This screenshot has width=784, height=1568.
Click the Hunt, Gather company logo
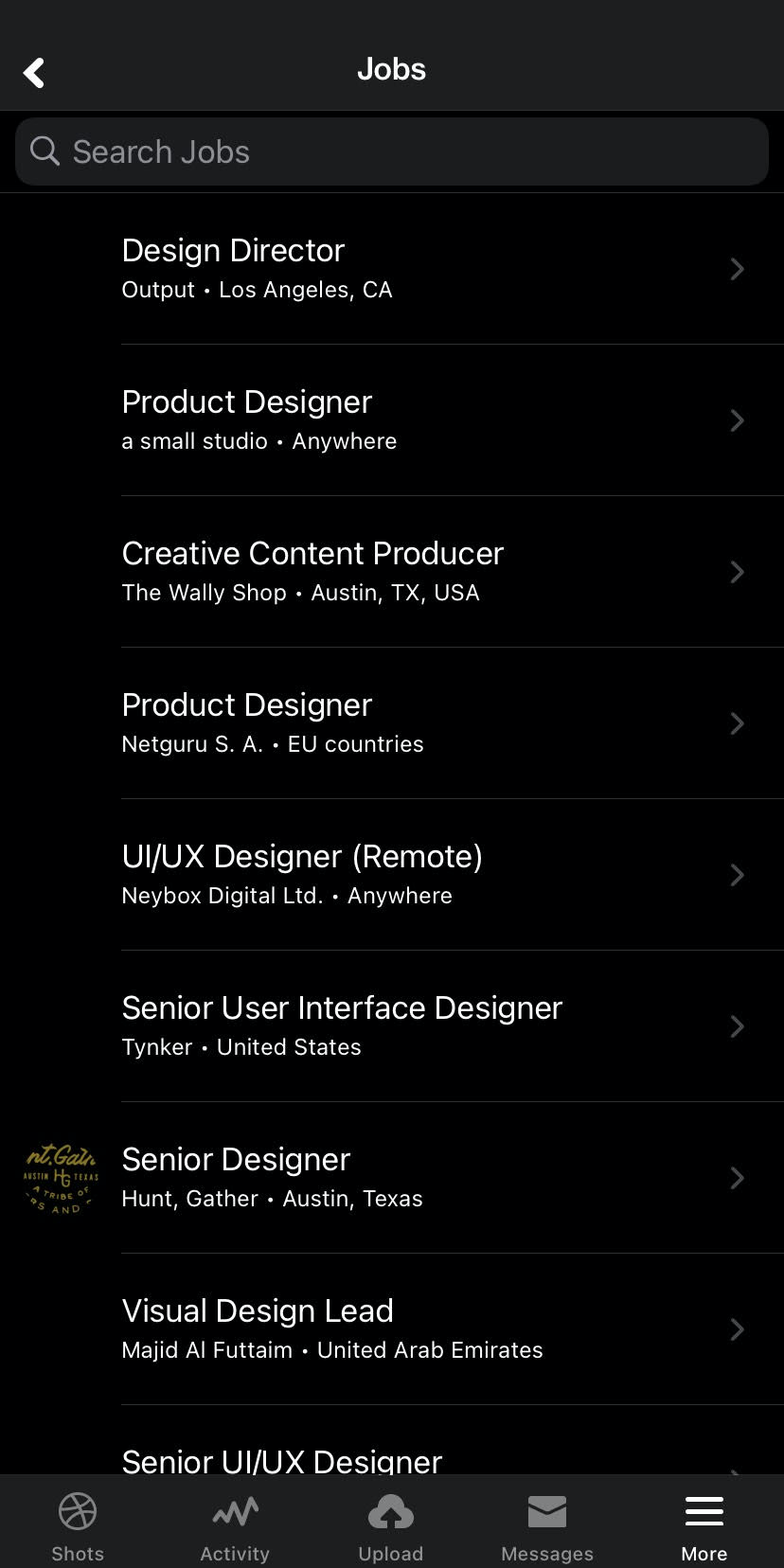tap(59, 1177)
